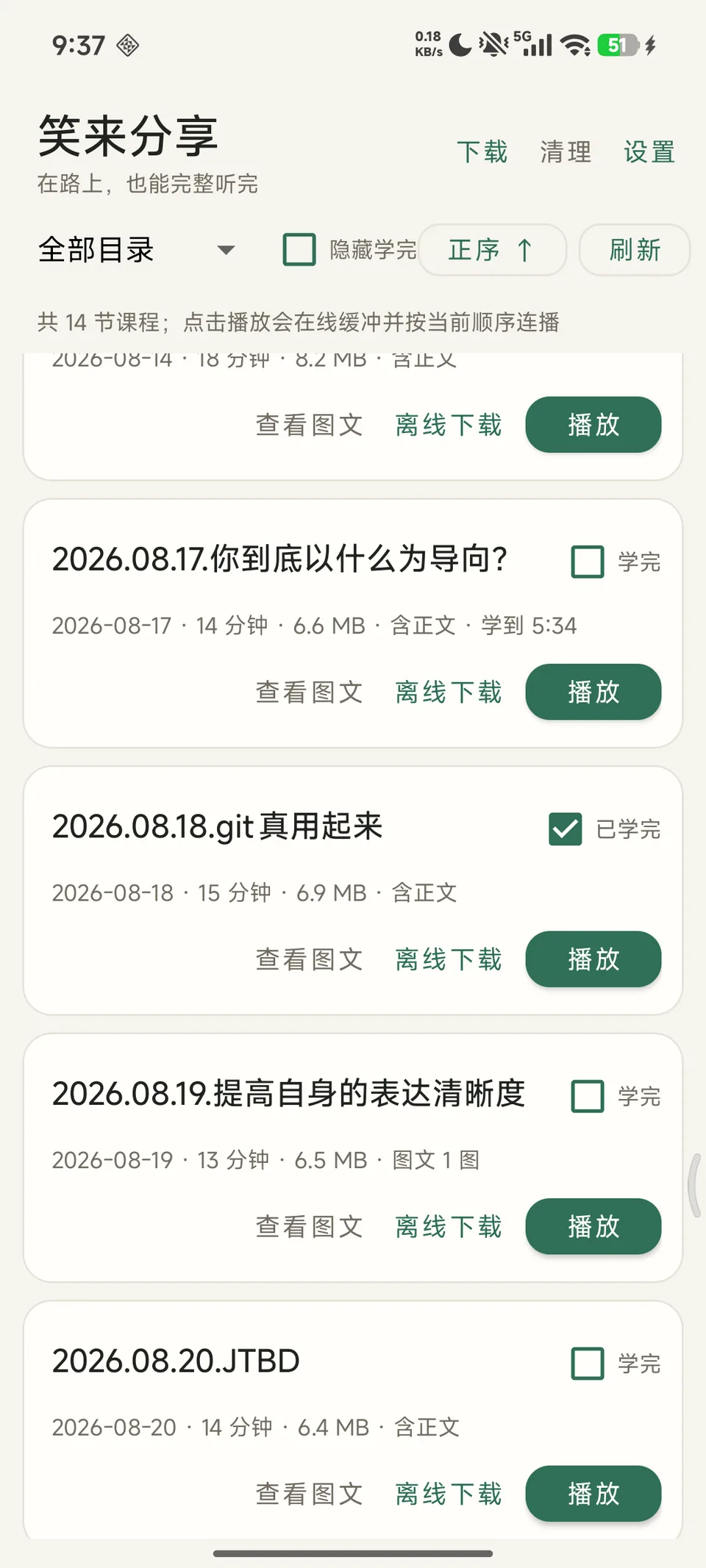Open 清理 in the header
Image resolution: width=706 pixels, height=1568 pixels.
[x=566, y=152]
